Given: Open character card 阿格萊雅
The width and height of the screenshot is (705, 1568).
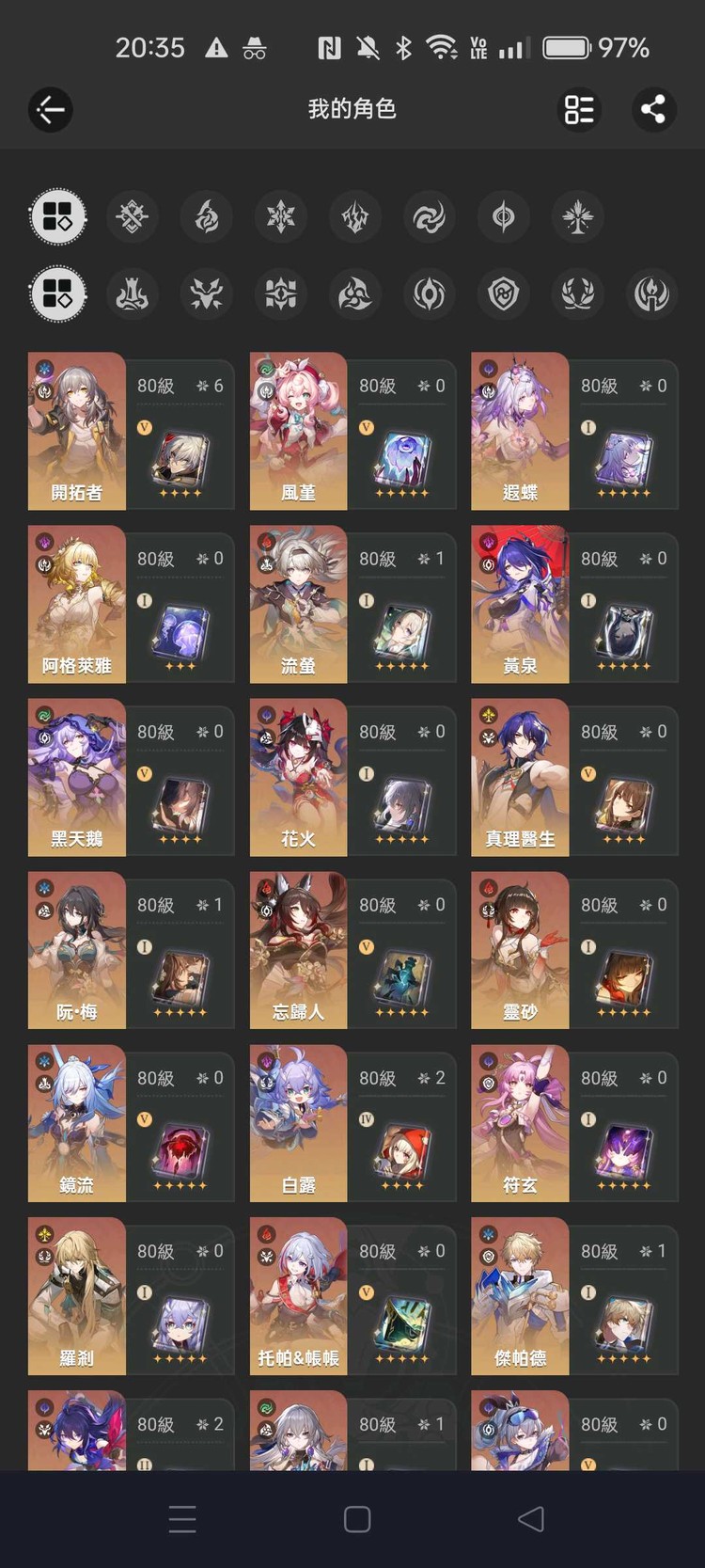Looking at the screenshot, I should (x=132, y=605).
